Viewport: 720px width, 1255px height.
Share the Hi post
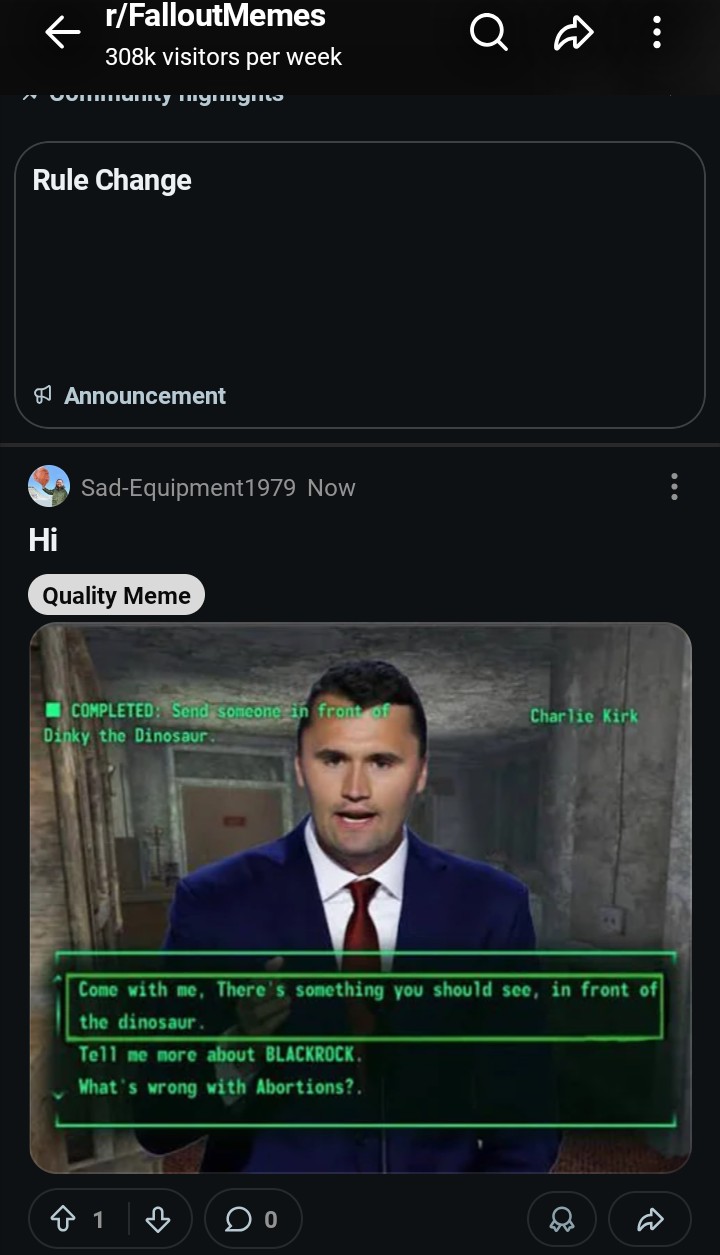[x=650, y=1218]
